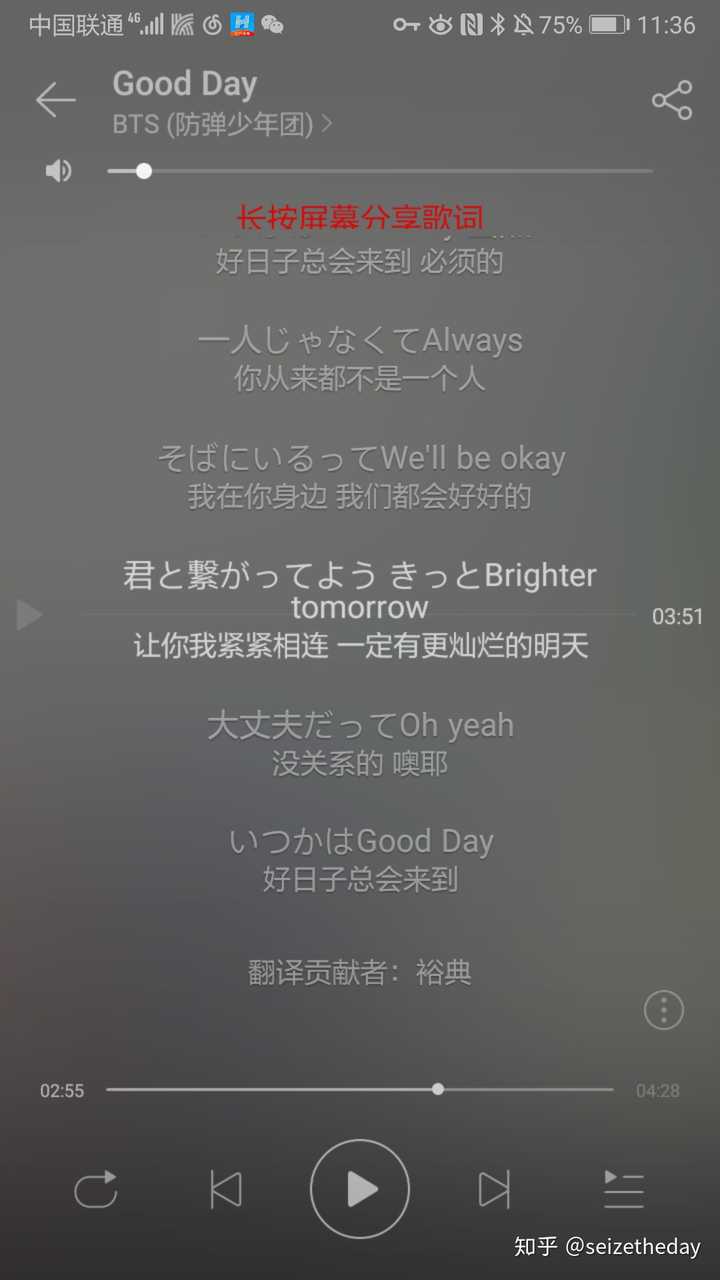Skip to the next track
The width and height of the screenshot is (720, 1280).
coord(494,1190)
